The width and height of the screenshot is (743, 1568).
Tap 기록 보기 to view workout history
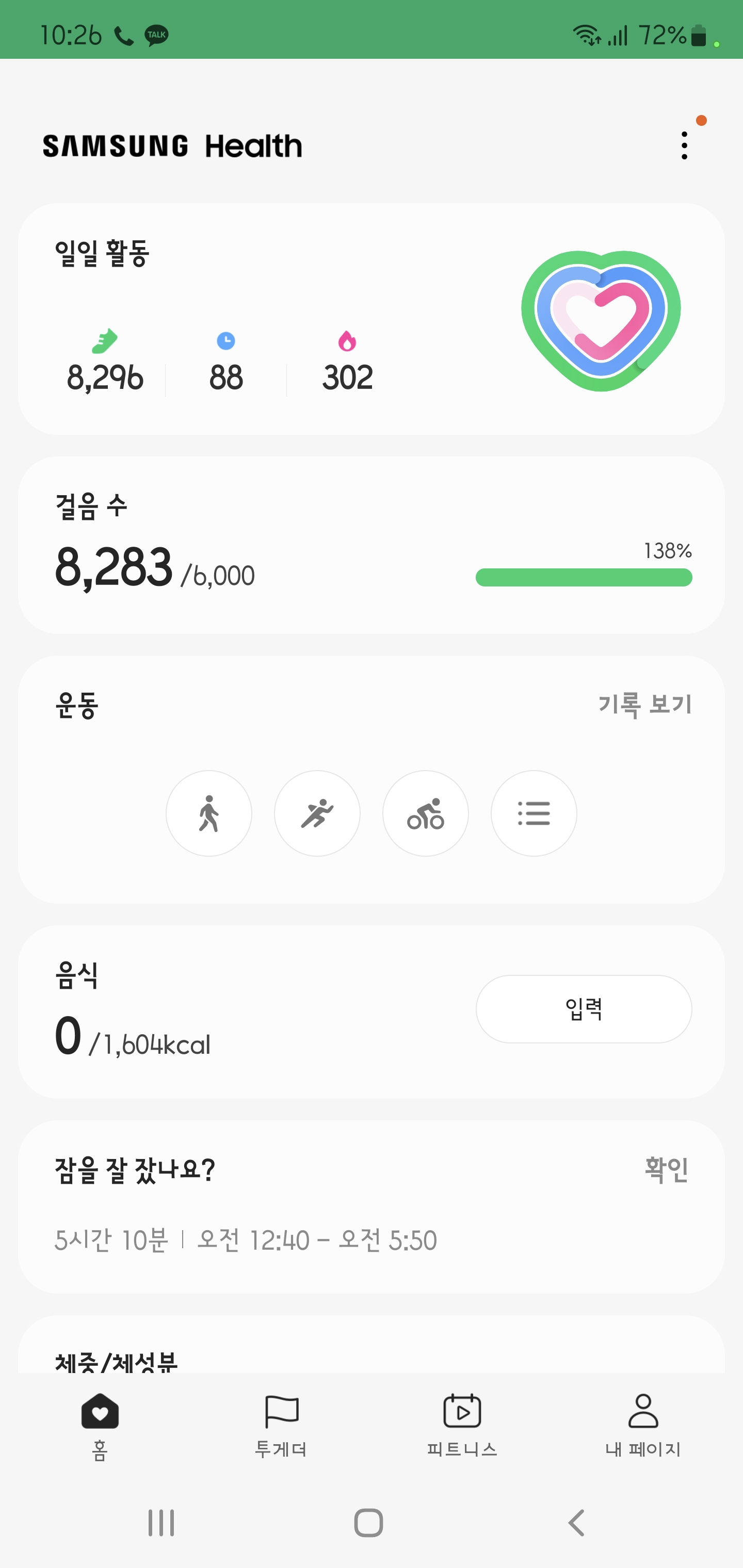[644, 705]
